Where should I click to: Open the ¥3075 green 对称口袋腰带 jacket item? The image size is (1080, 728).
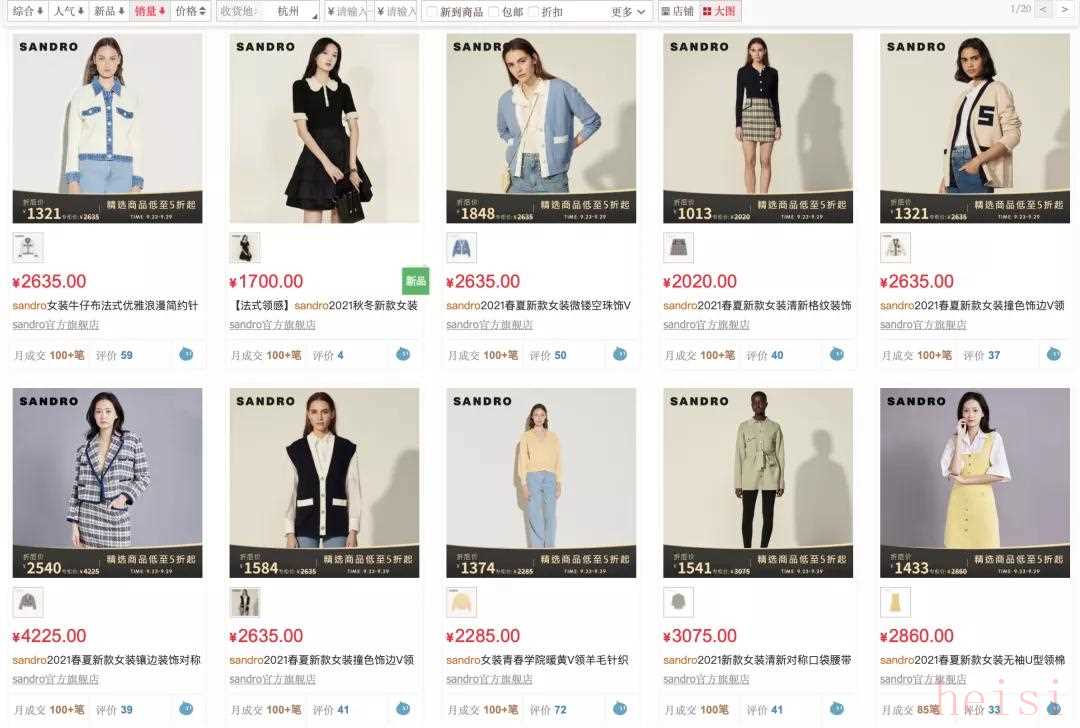click(x=757, y=483)
